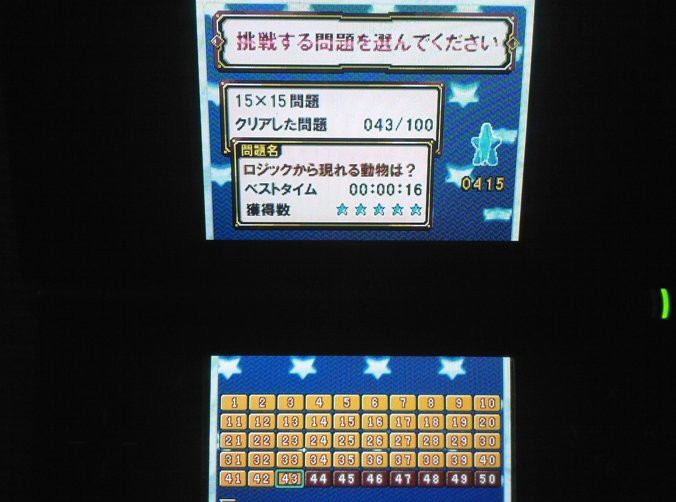Select uncleared puzzle 44

[318, 479]
